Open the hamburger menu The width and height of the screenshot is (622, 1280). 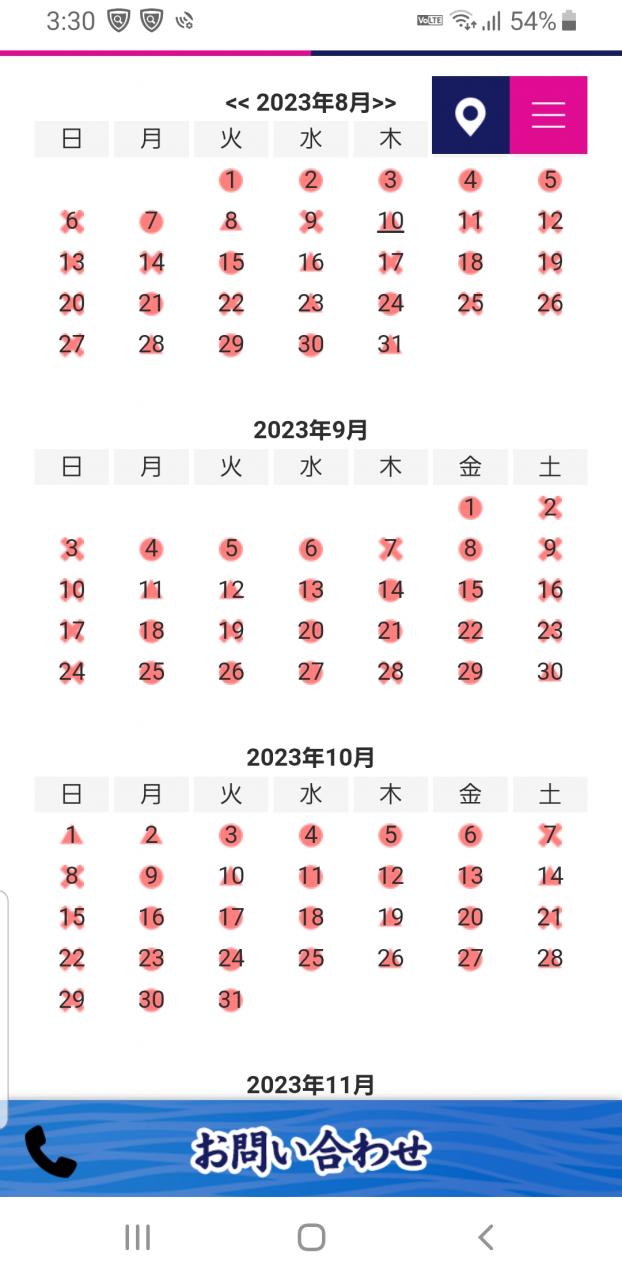pos(548,115)
